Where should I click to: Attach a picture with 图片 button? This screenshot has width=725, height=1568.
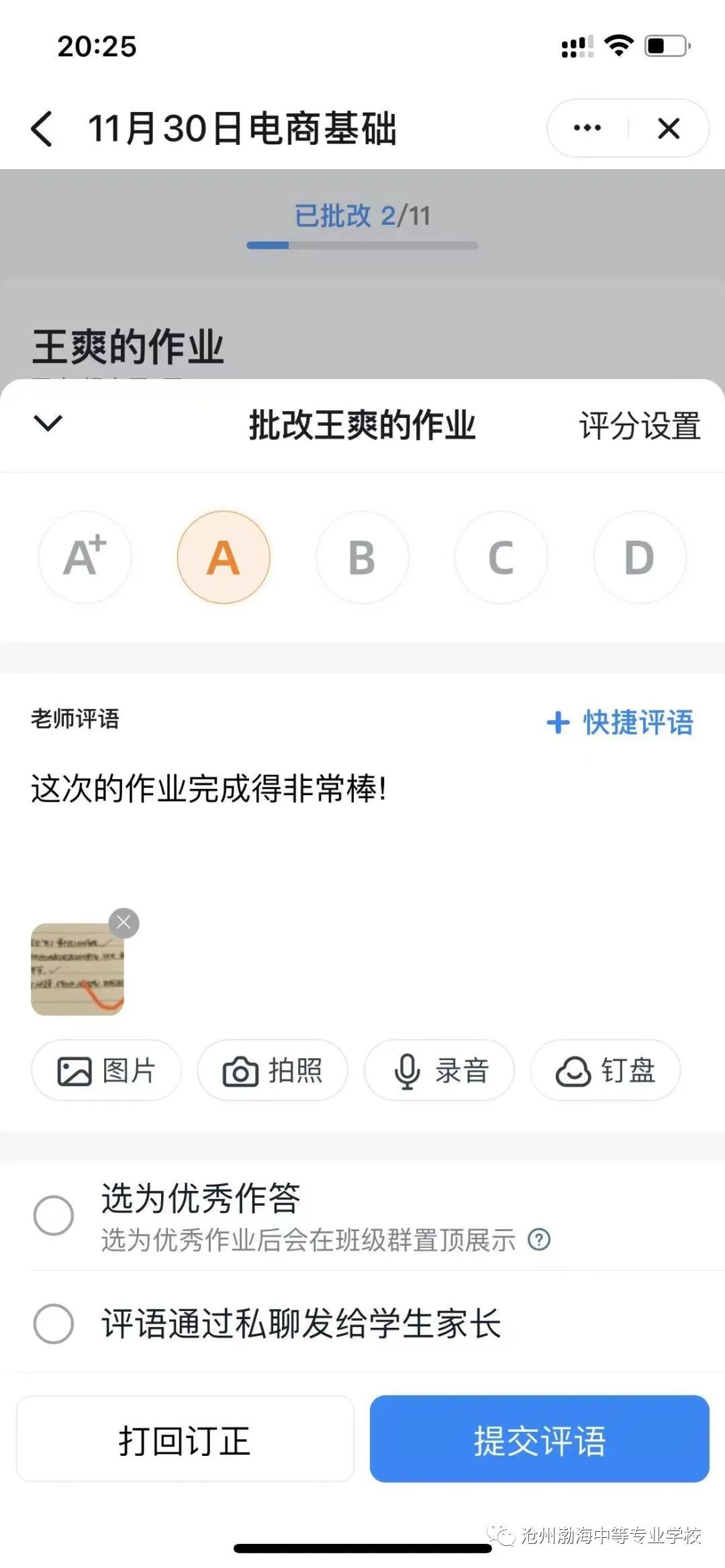[x=106, y=1070]
